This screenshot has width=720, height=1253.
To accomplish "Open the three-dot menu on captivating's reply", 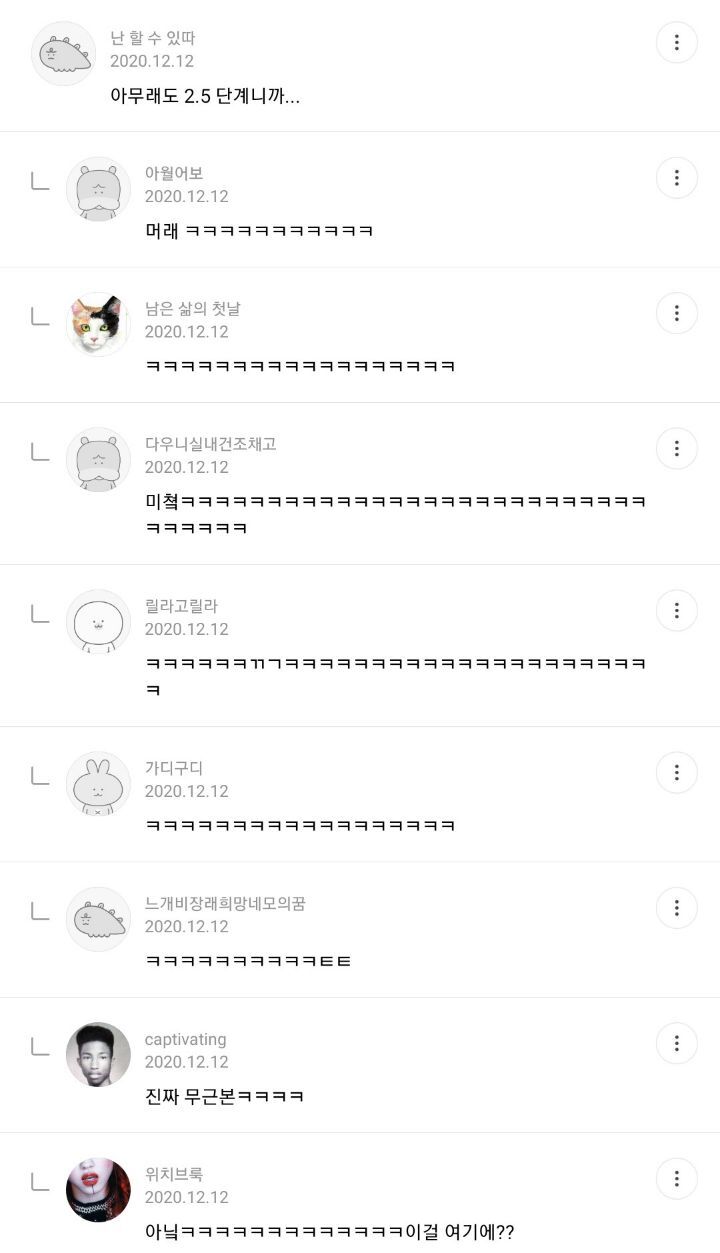I will (x=677, y=1043).
